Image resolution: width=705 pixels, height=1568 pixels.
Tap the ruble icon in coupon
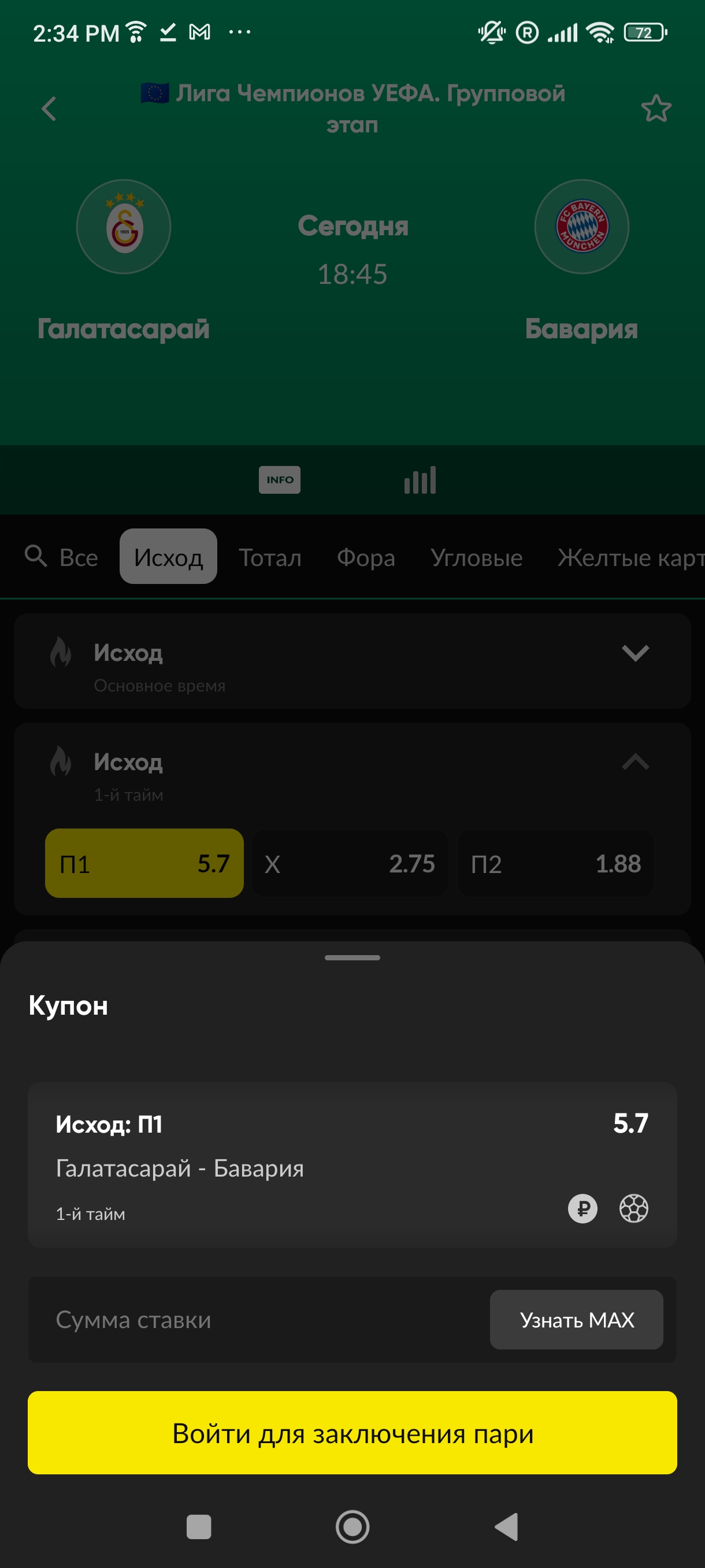coord(582,1208)
